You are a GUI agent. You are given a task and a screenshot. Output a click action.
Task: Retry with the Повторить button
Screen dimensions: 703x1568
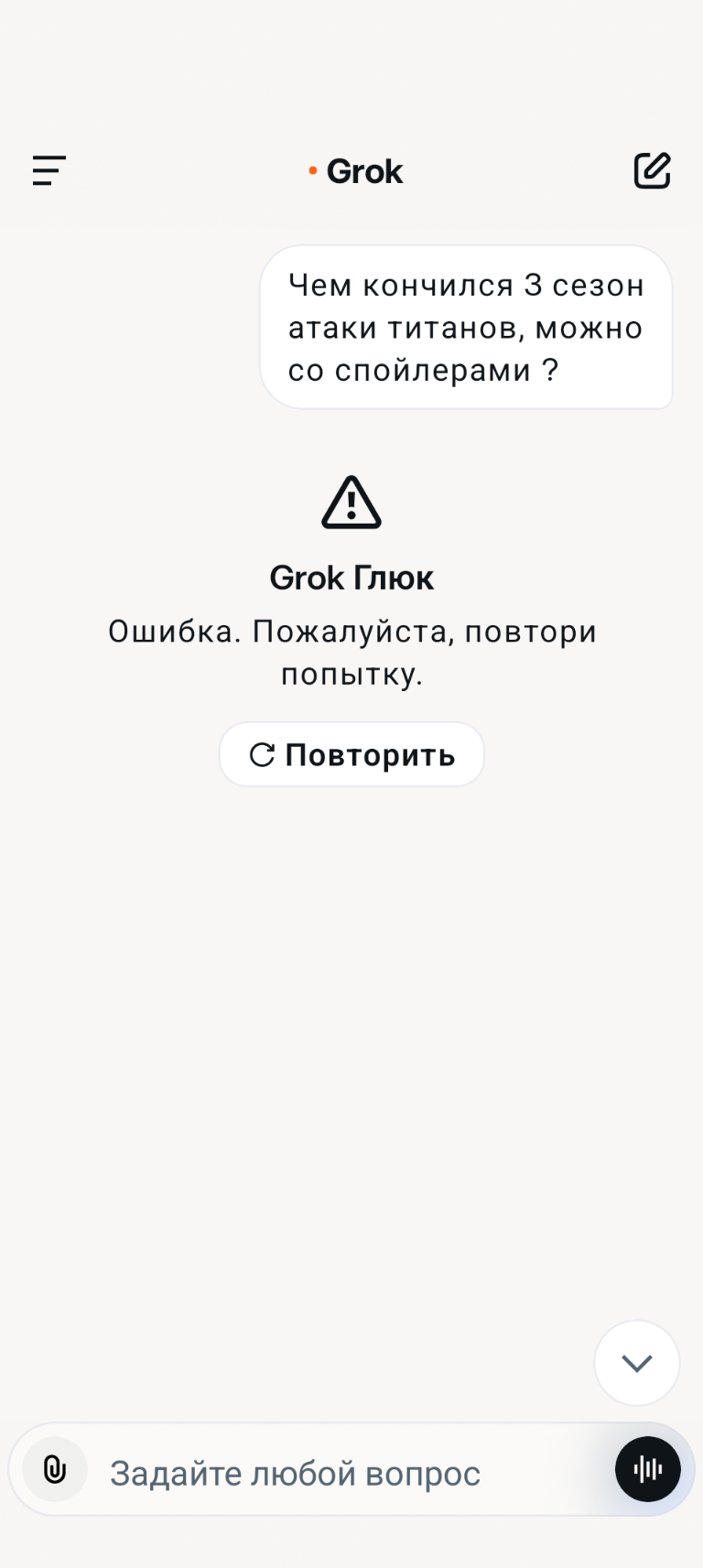tap(351, 754)
